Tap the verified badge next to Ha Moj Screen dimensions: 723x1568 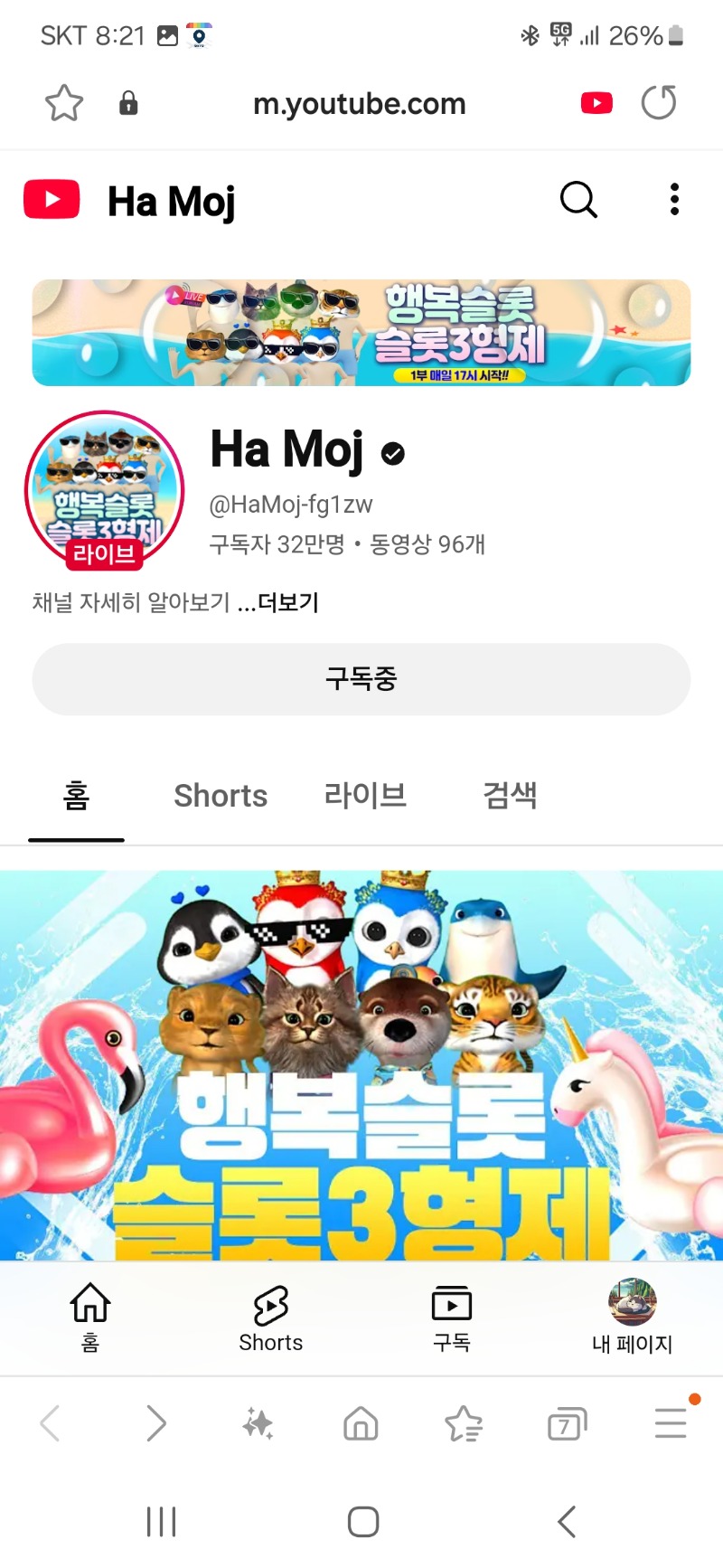click(392, 452)
